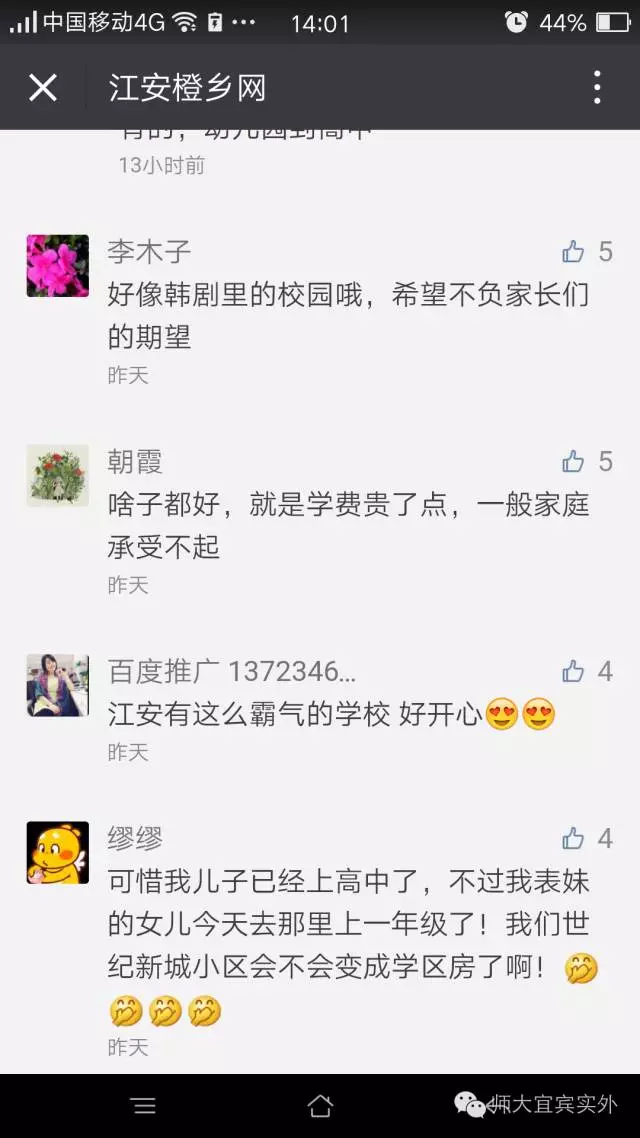The width and height of the screenshot is (640, 1138).
Task: Open the system menu button
Action: pos(145,1105)
